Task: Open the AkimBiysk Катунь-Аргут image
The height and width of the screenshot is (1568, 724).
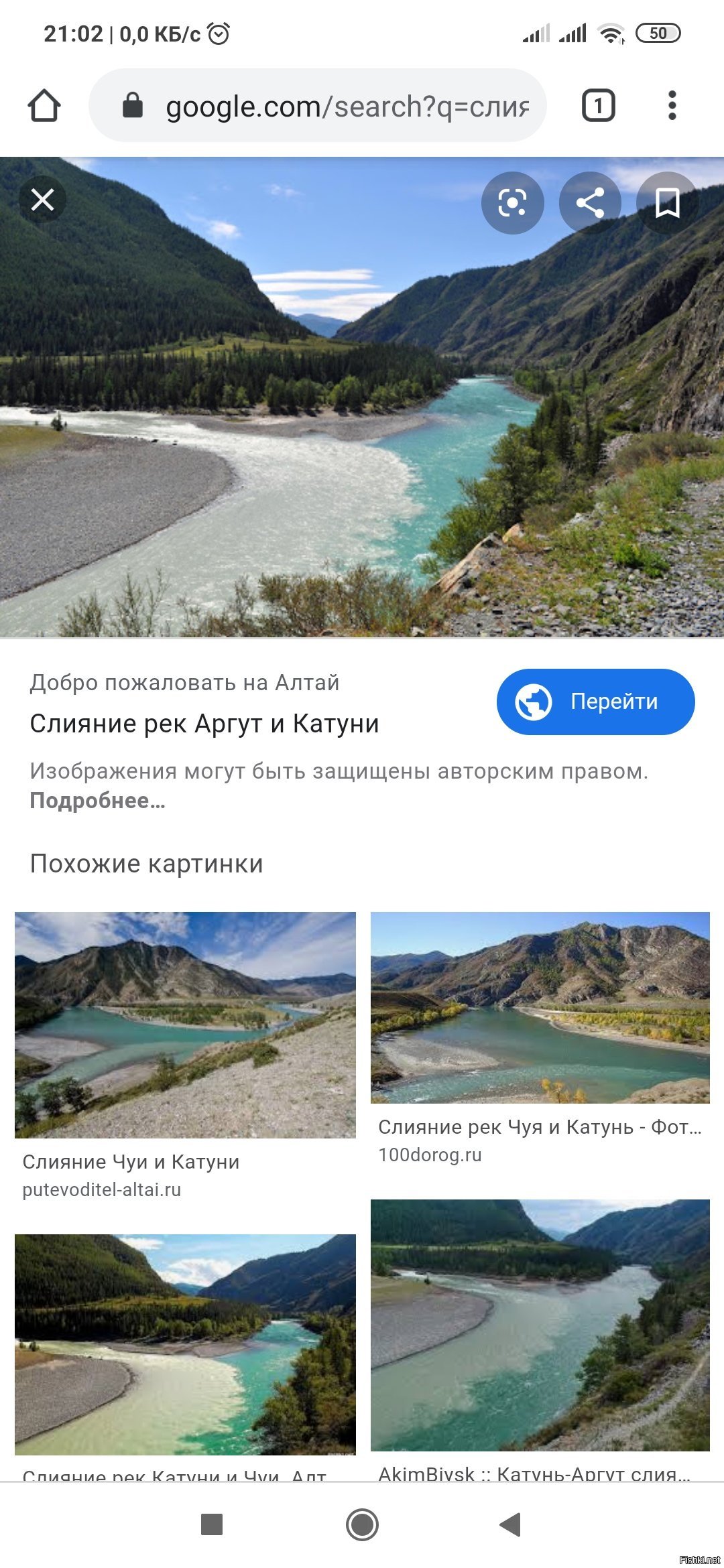Action: point(540,1325)
